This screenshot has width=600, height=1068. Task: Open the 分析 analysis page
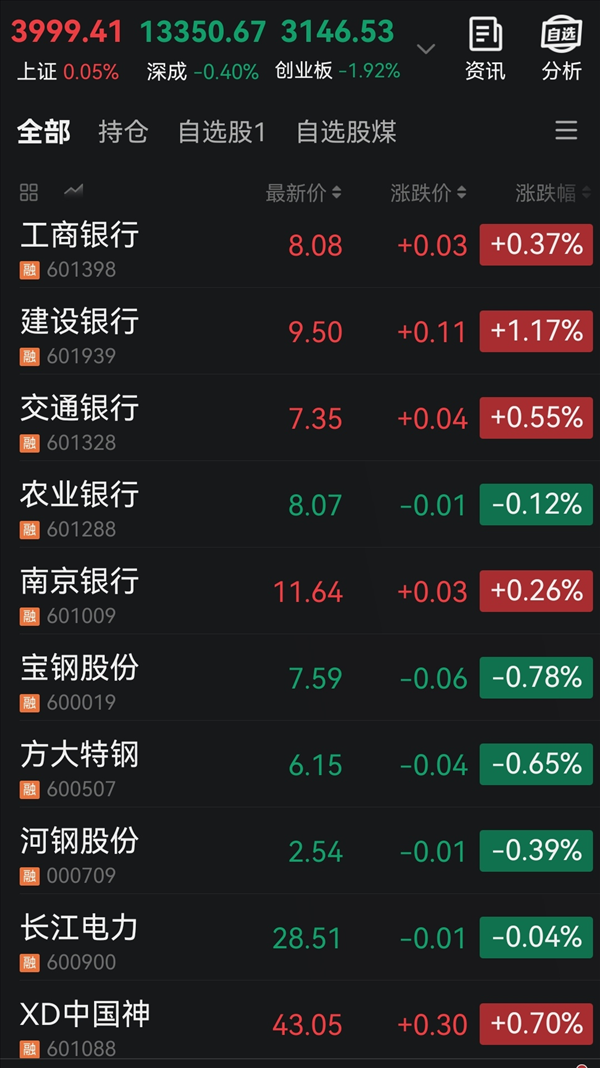[x=561, y=48]
